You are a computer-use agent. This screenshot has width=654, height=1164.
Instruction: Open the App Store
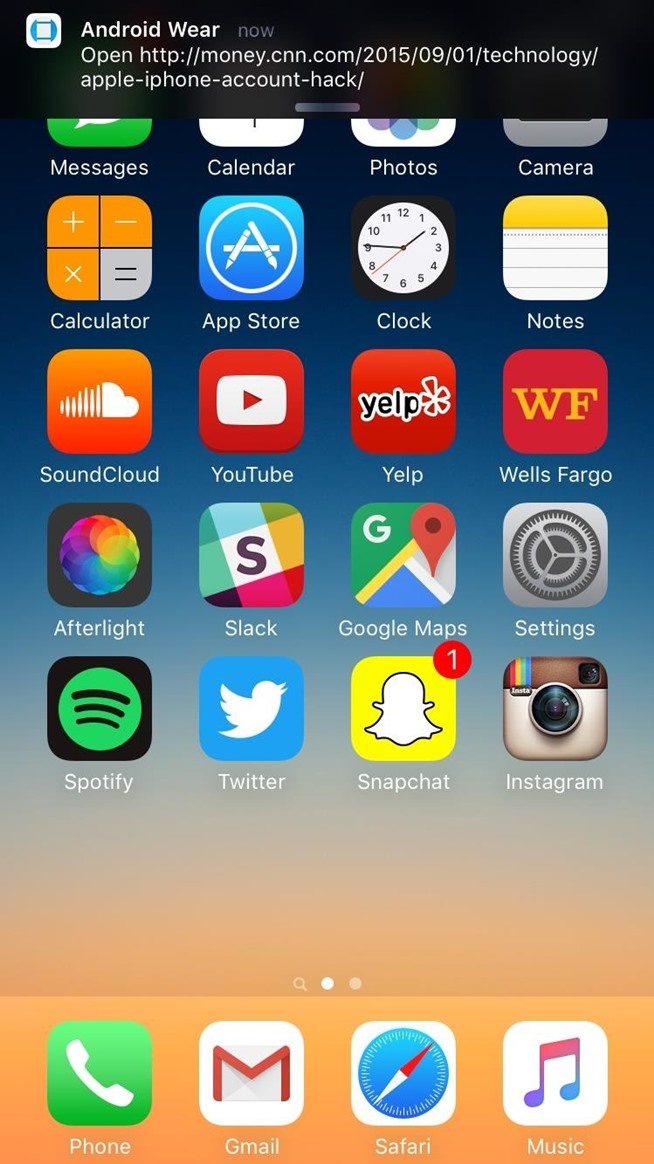251,248
